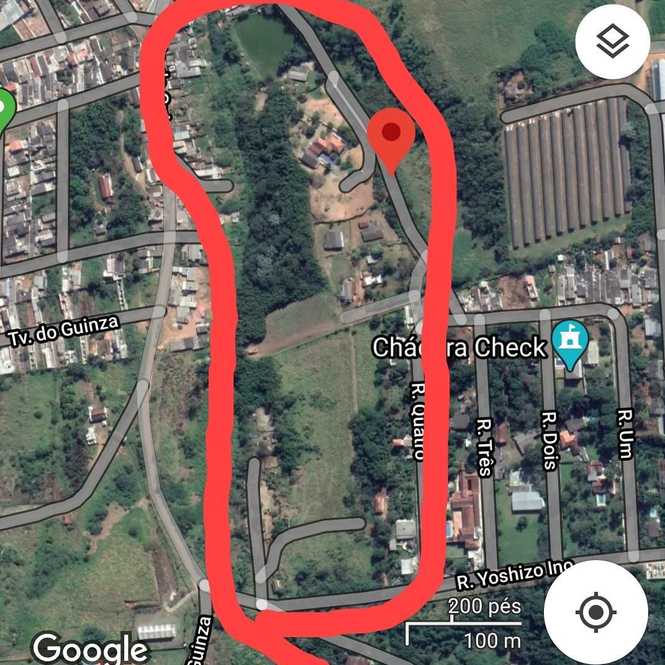Center the map on my location

(595, 611)
